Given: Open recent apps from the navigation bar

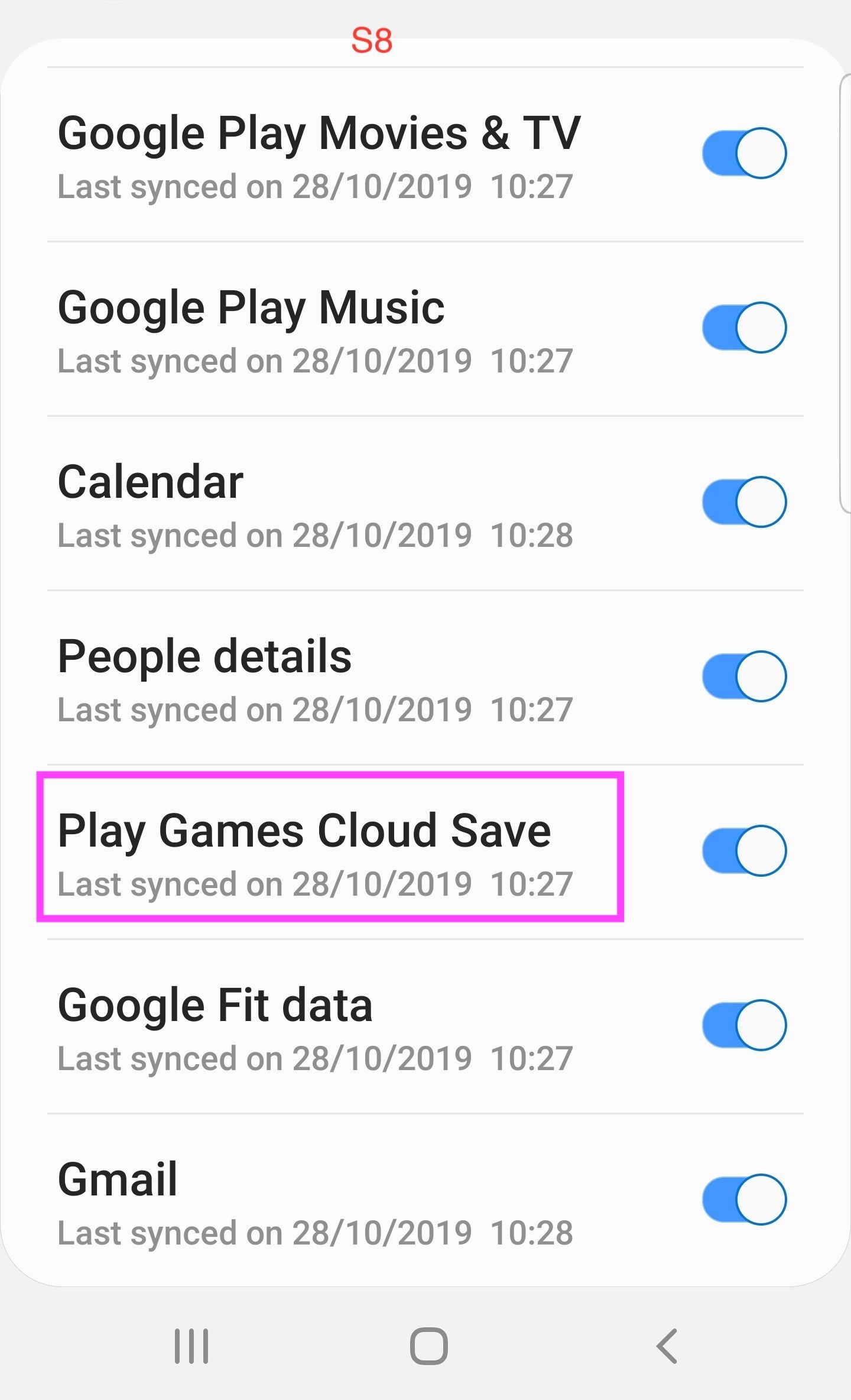Looking at the screenshot, I should 191,1346.
